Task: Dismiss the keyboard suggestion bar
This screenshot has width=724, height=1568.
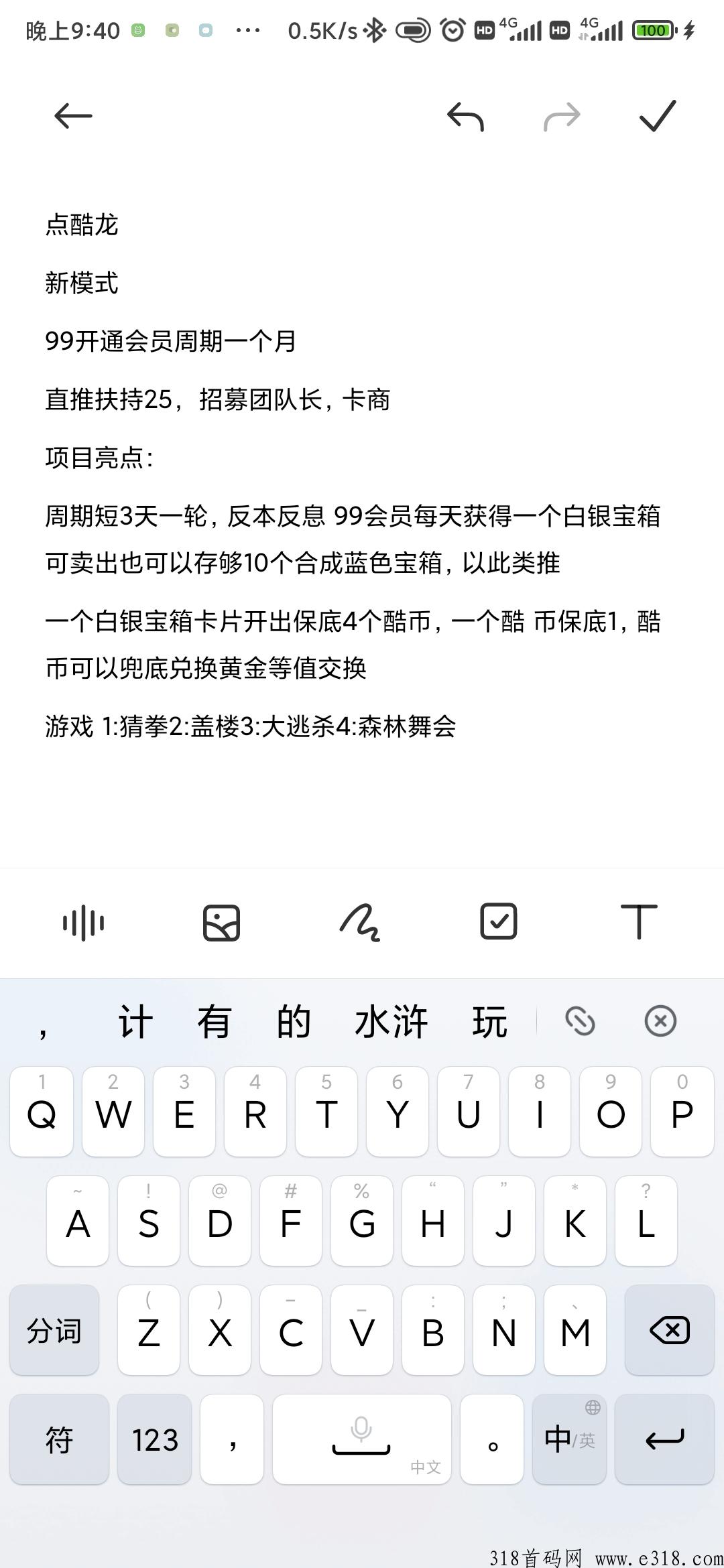Action: tap(660, 1022)
